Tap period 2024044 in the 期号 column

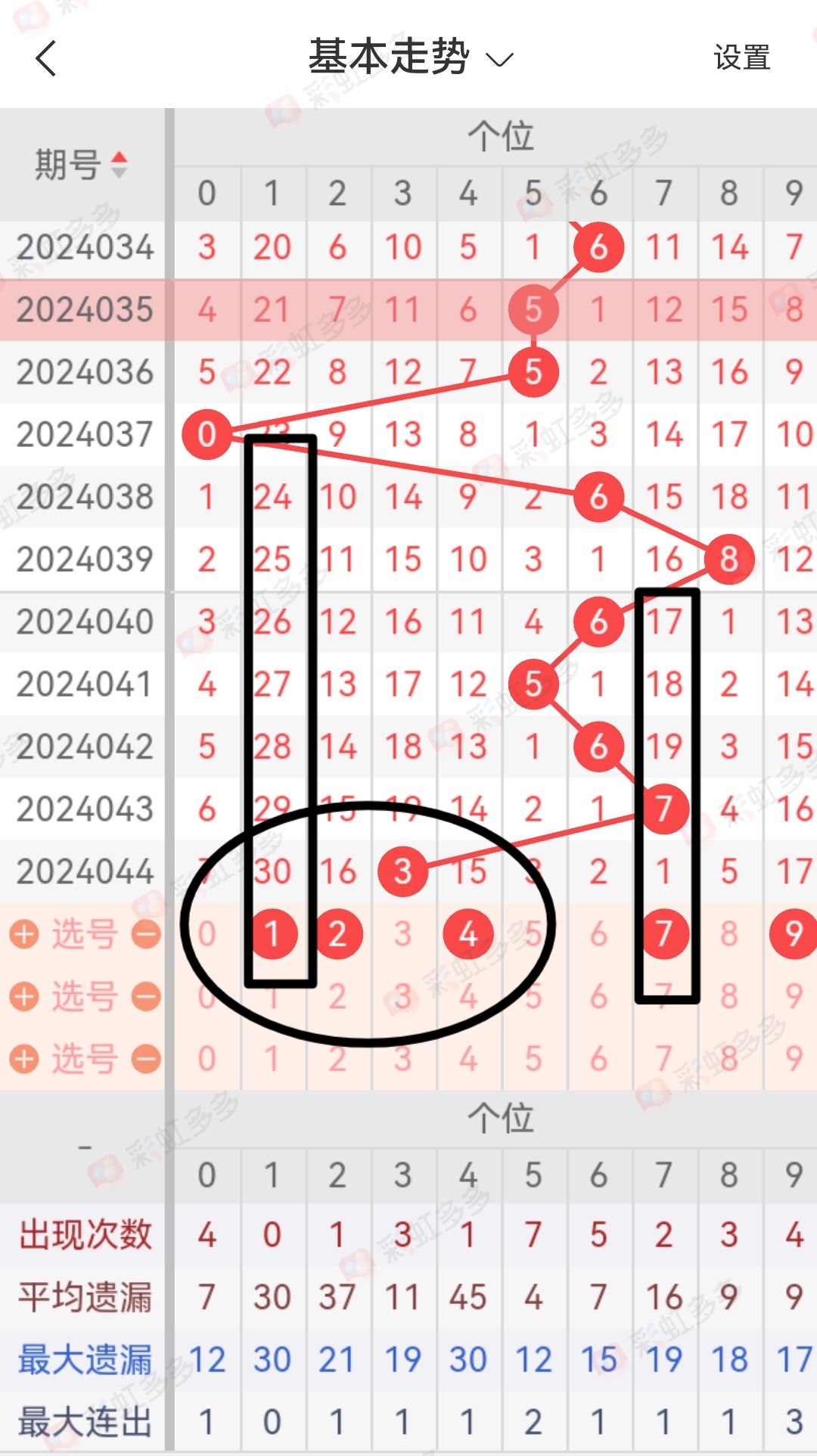click(x=83, y=871)
